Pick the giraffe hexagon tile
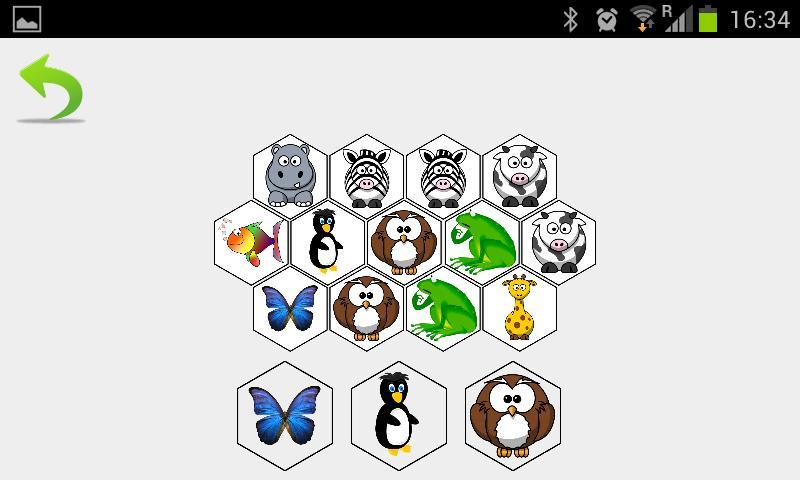The height and width of the screenshot is (480, 800). click(x=519, y=308)
